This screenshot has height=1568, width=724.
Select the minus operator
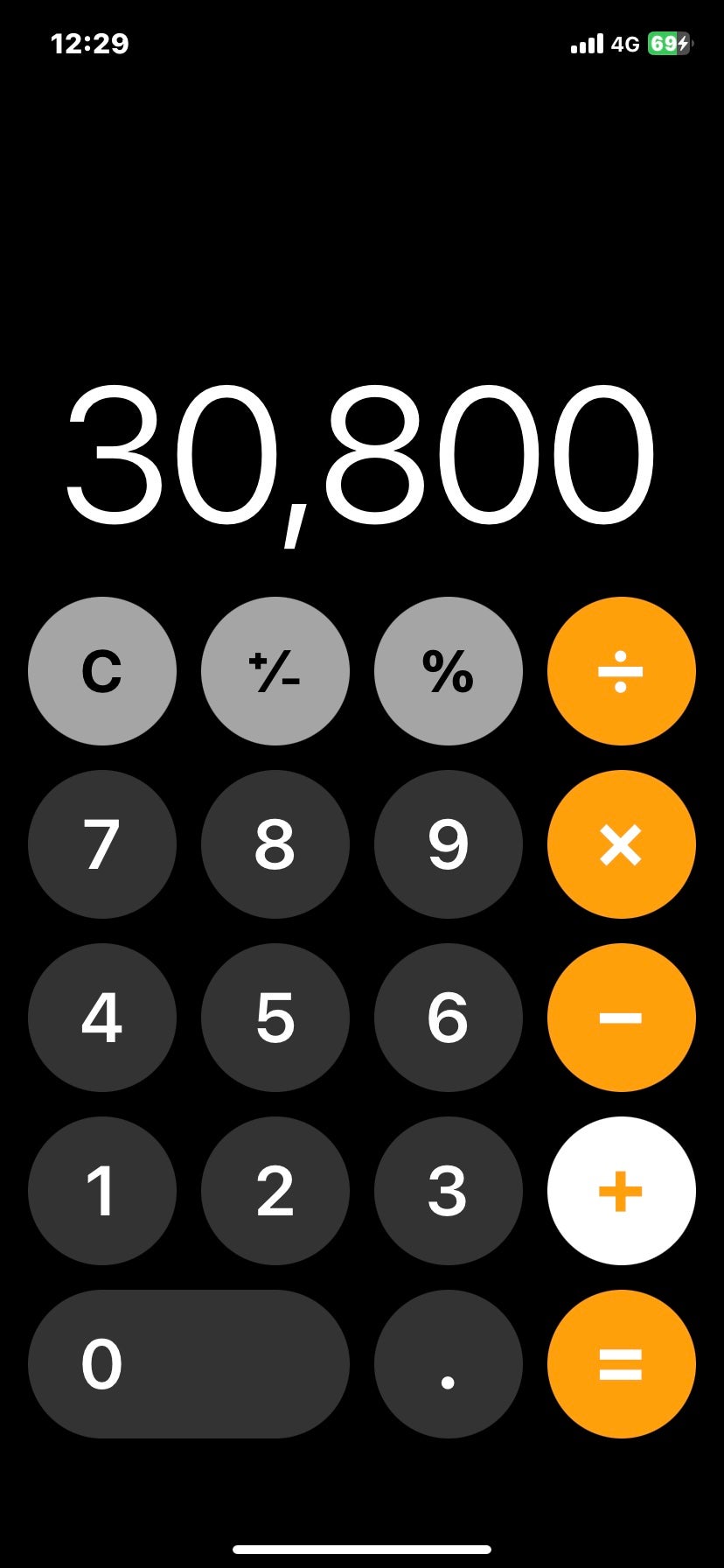622,1018
